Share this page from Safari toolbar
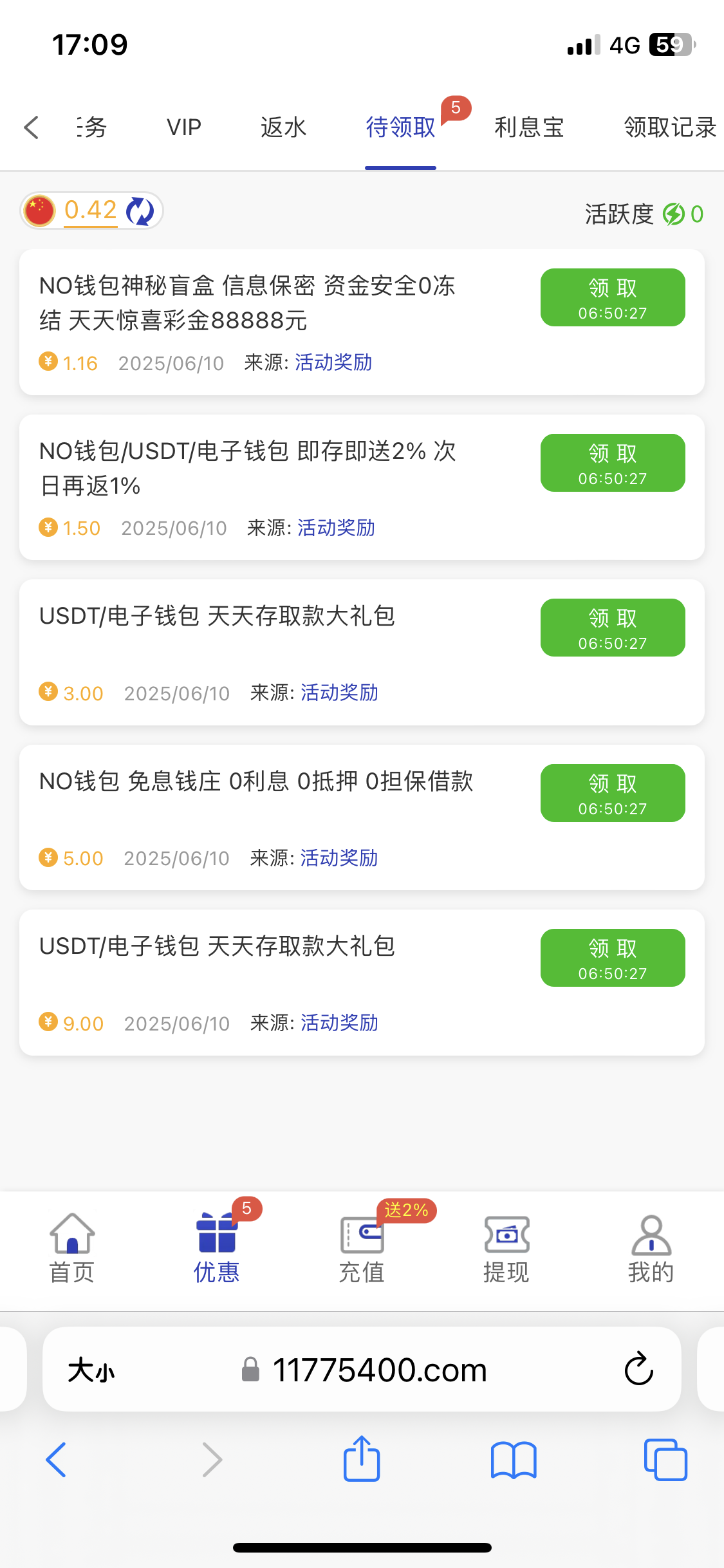This screenshot has width=724, height=1568. (x=362, y=1459)
